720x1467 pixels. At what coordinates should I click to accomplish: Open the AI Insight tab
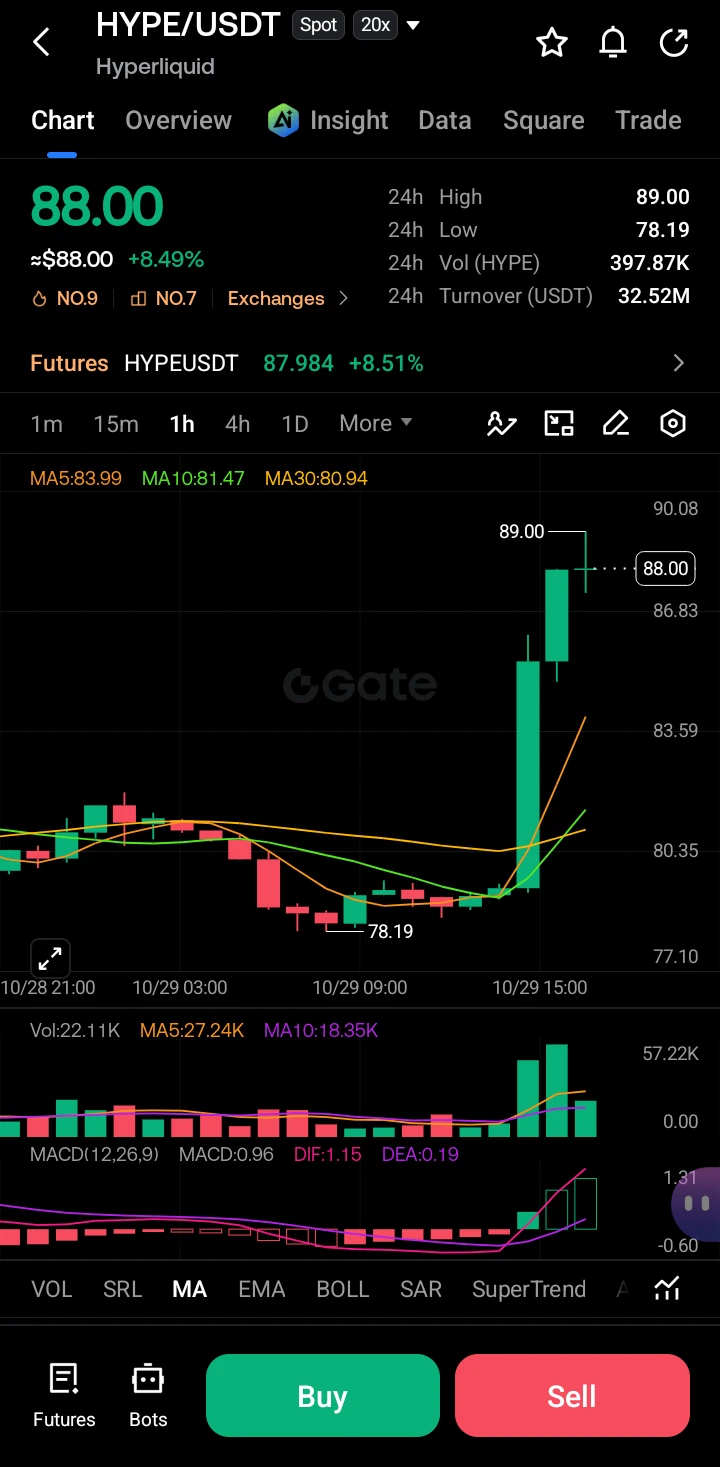click(328, 120)
